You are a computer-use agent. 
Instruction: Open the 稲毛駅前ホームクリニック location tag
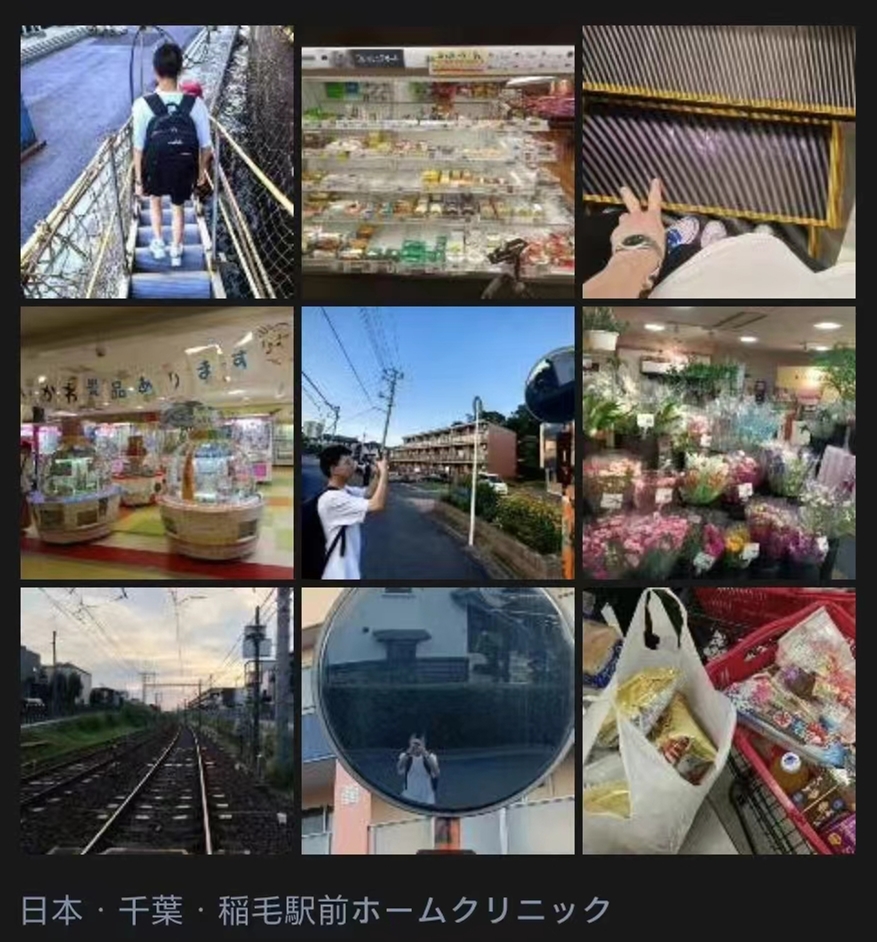tap(315, 910)
